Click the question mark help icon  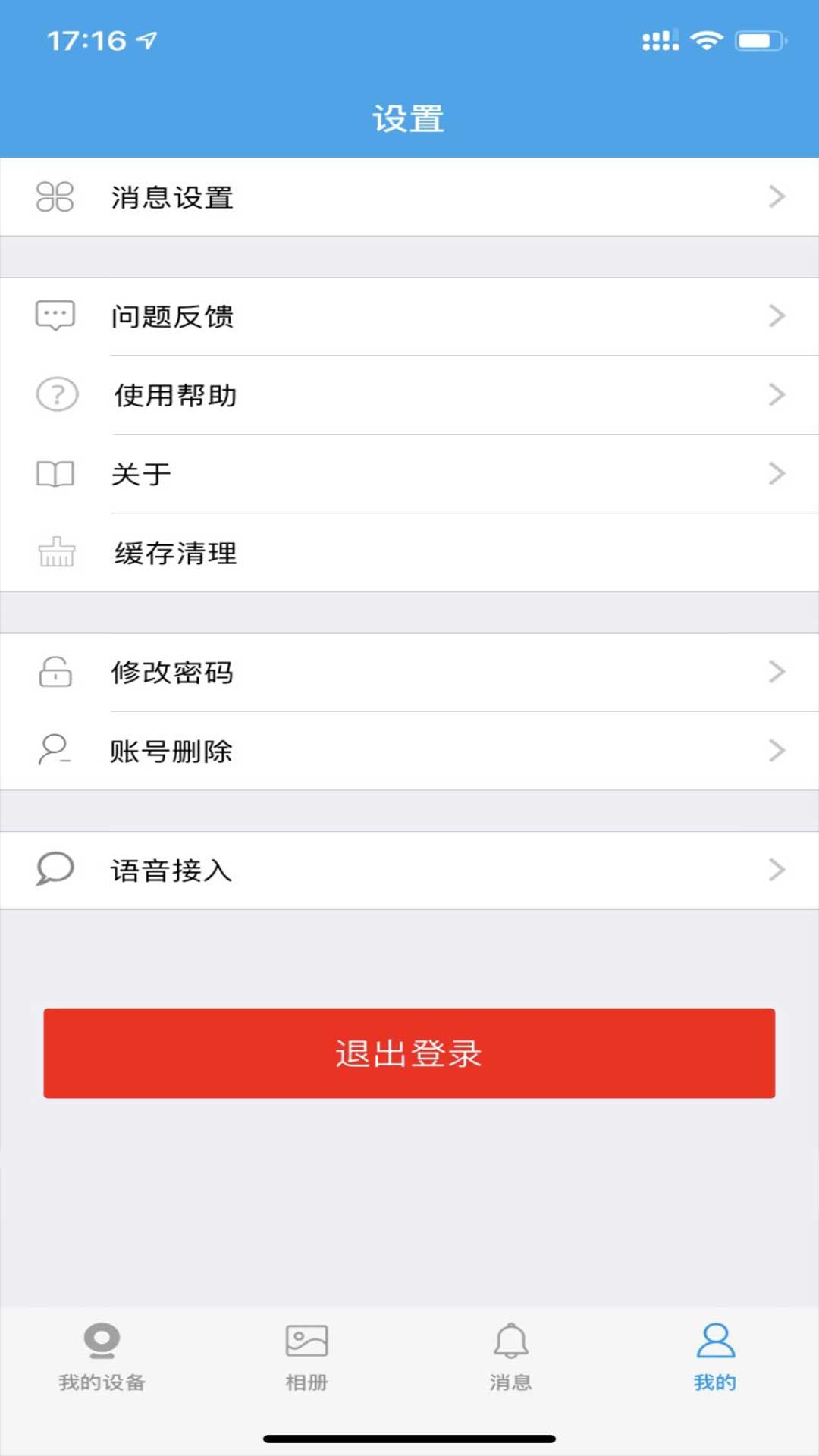click(55, 395)
